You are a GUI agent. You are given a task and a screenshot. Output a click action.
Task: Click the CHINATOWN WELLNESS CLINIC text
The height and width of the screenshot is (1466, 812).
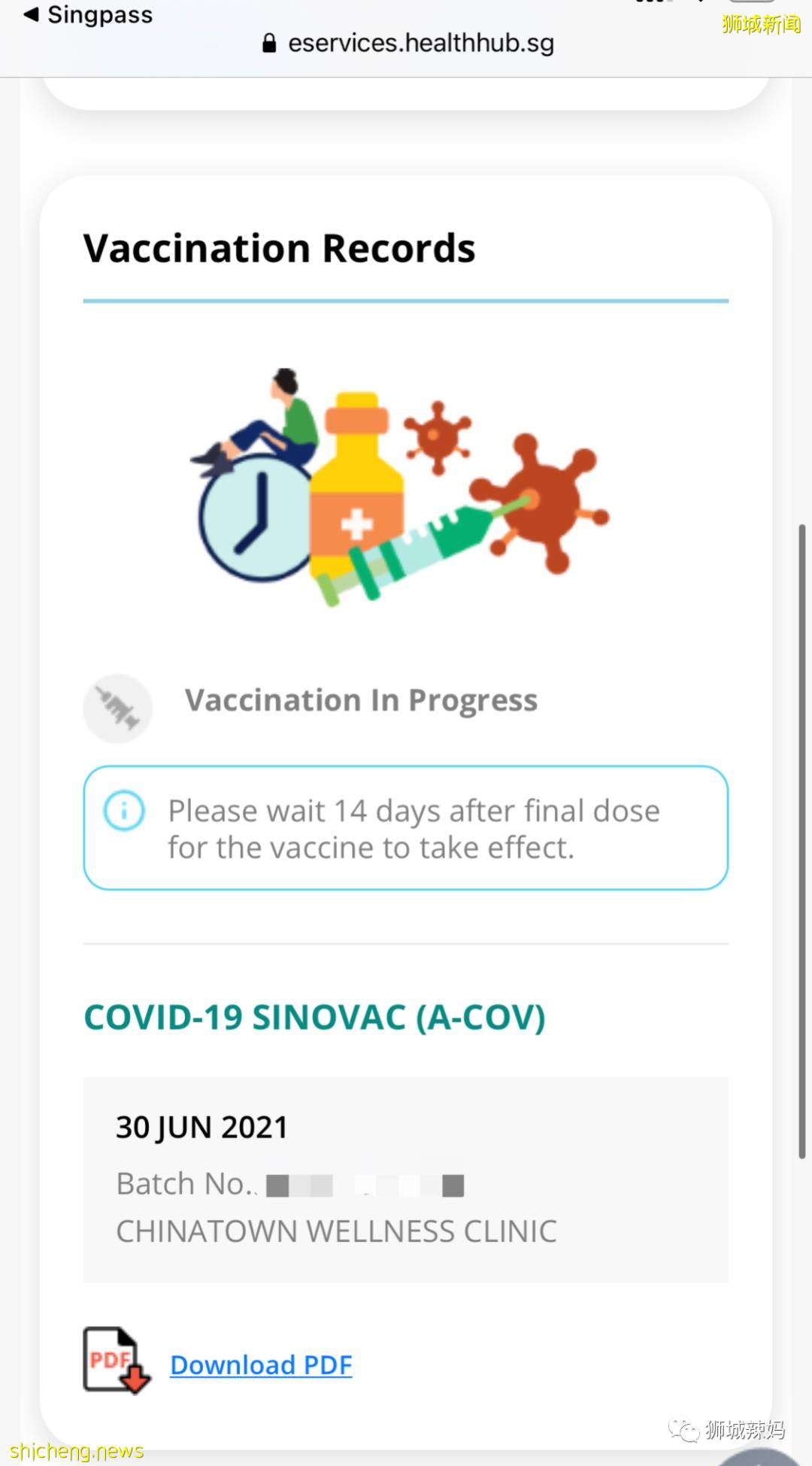point(336,1231)
